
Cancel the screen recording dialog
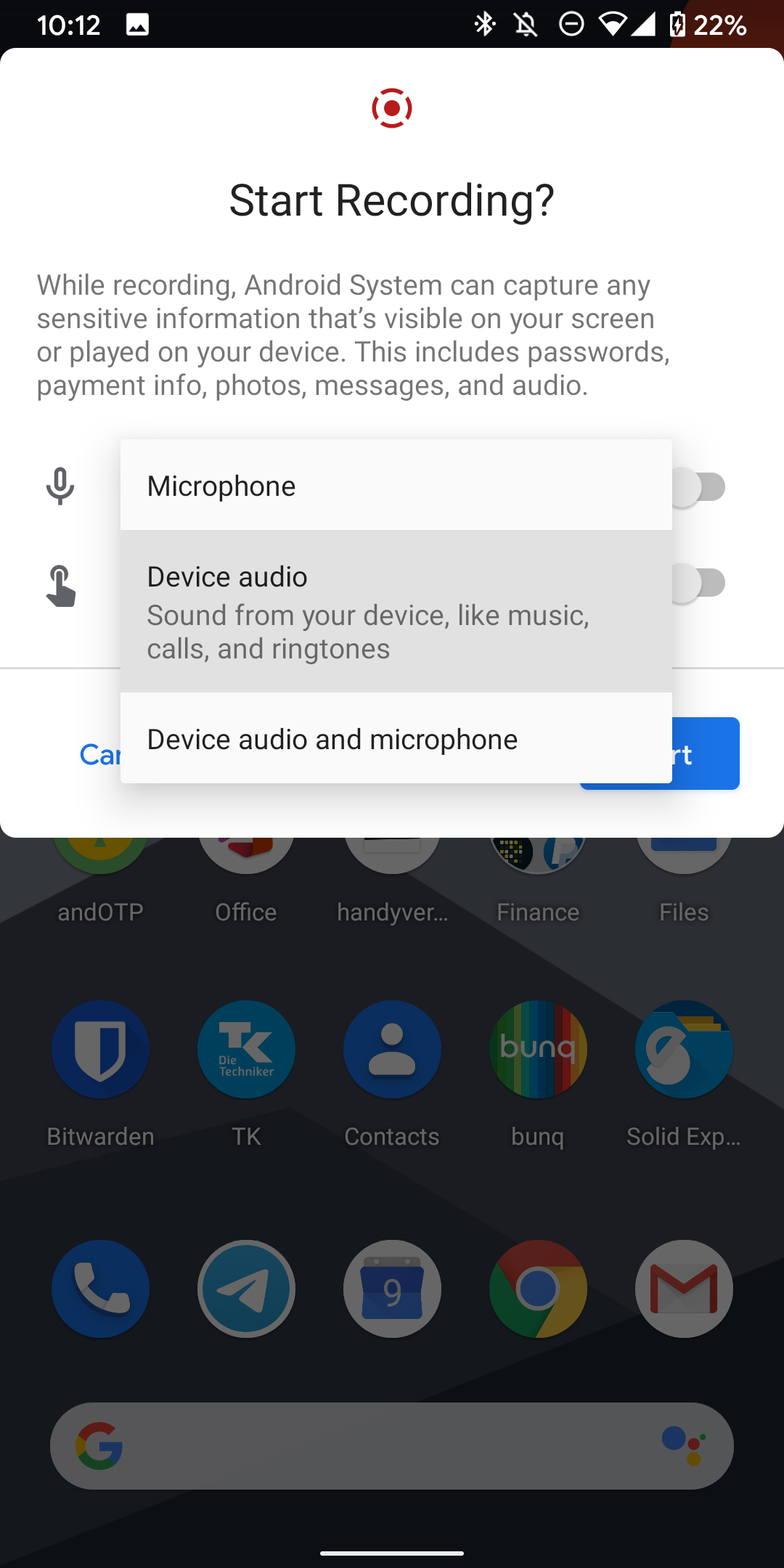tap(102, 754)
